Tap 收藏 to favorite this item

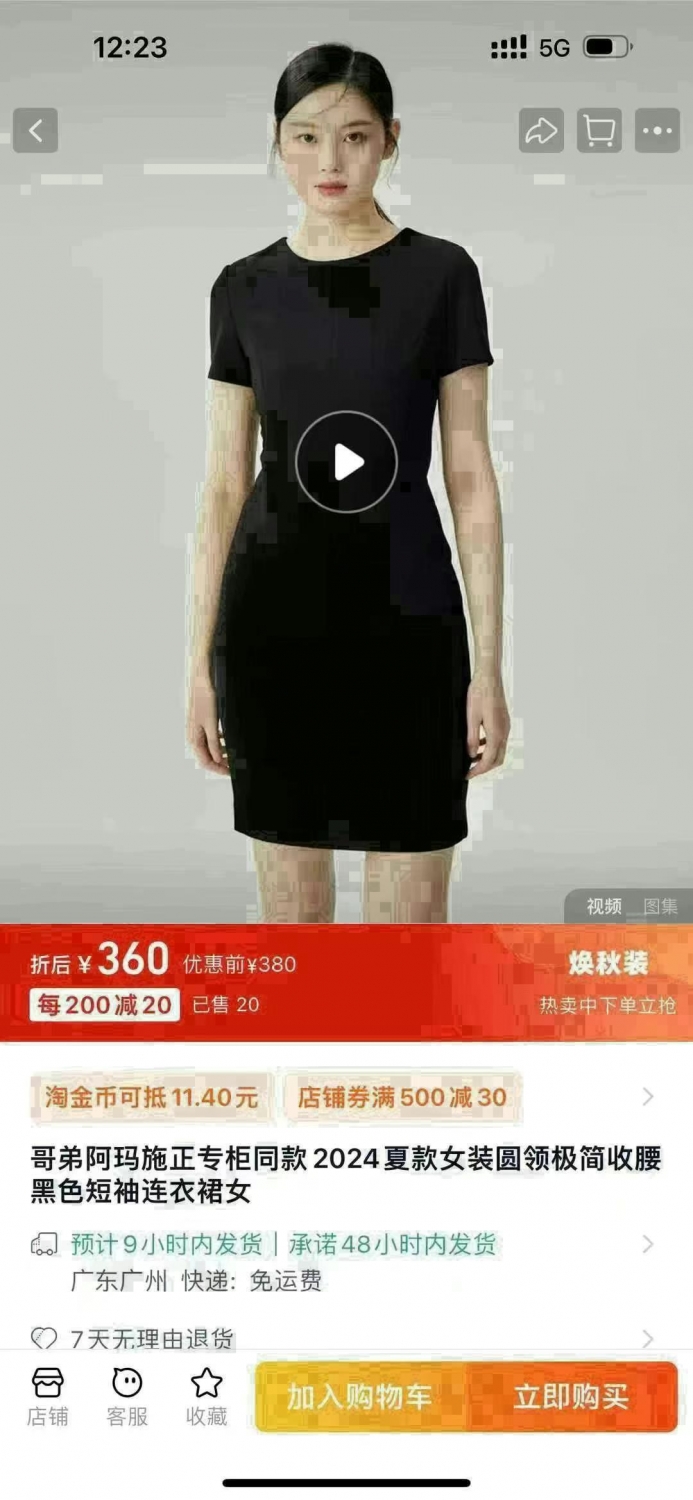pyautogui.click(x=206, y=1397)
